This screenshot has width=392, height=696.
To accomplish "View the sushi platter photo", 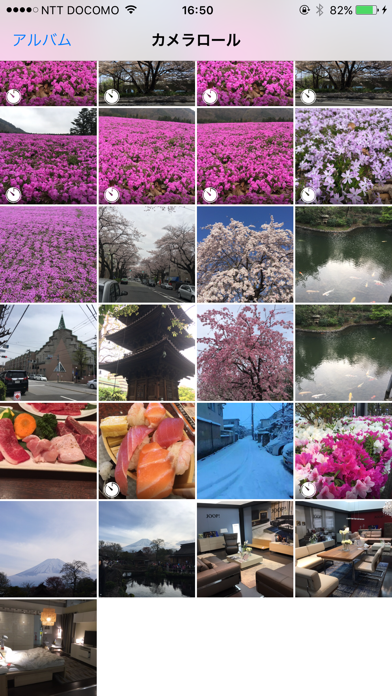I will click(x=147, y=451).
